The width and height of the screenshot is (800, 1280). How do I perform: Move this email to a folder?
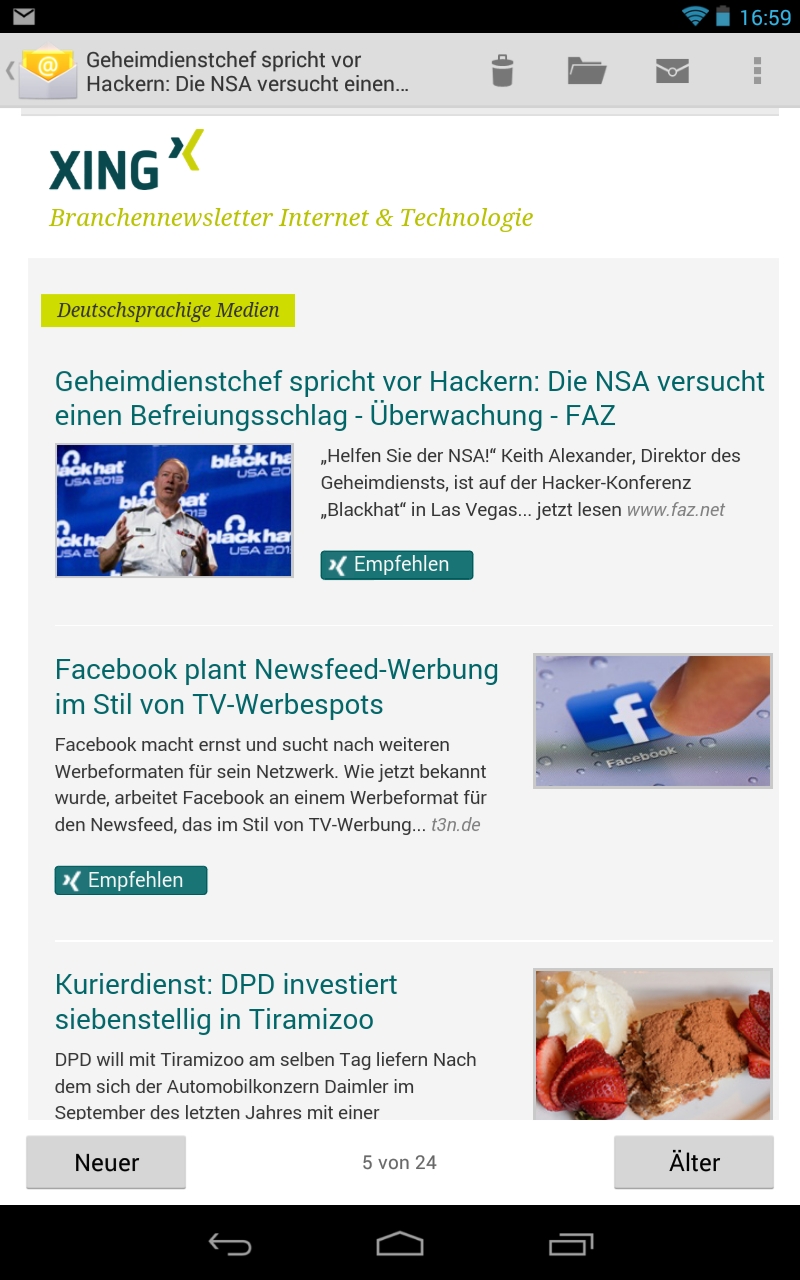click(x=587, y=71)
